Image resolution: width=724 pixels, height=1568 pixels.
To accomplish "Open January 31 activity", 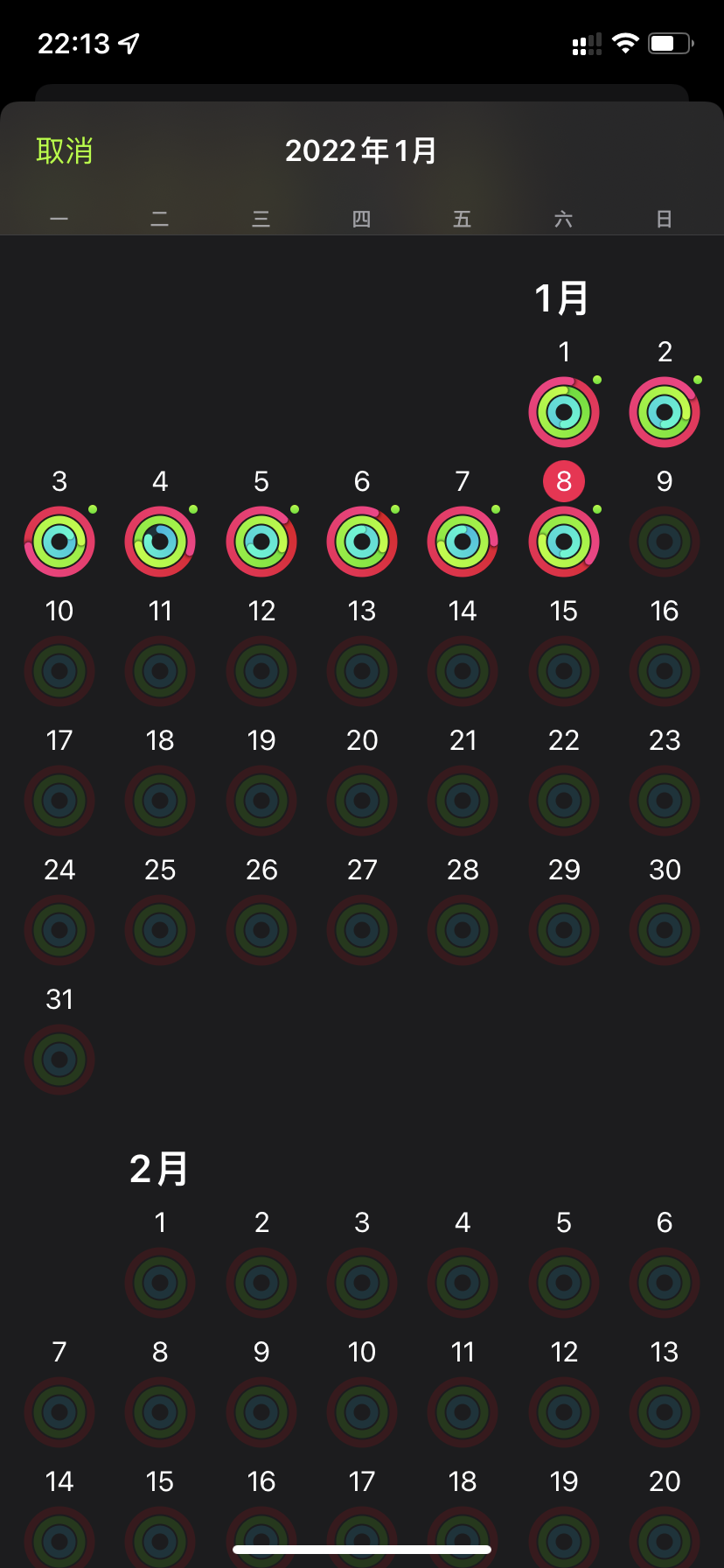I will (59, 1059).
